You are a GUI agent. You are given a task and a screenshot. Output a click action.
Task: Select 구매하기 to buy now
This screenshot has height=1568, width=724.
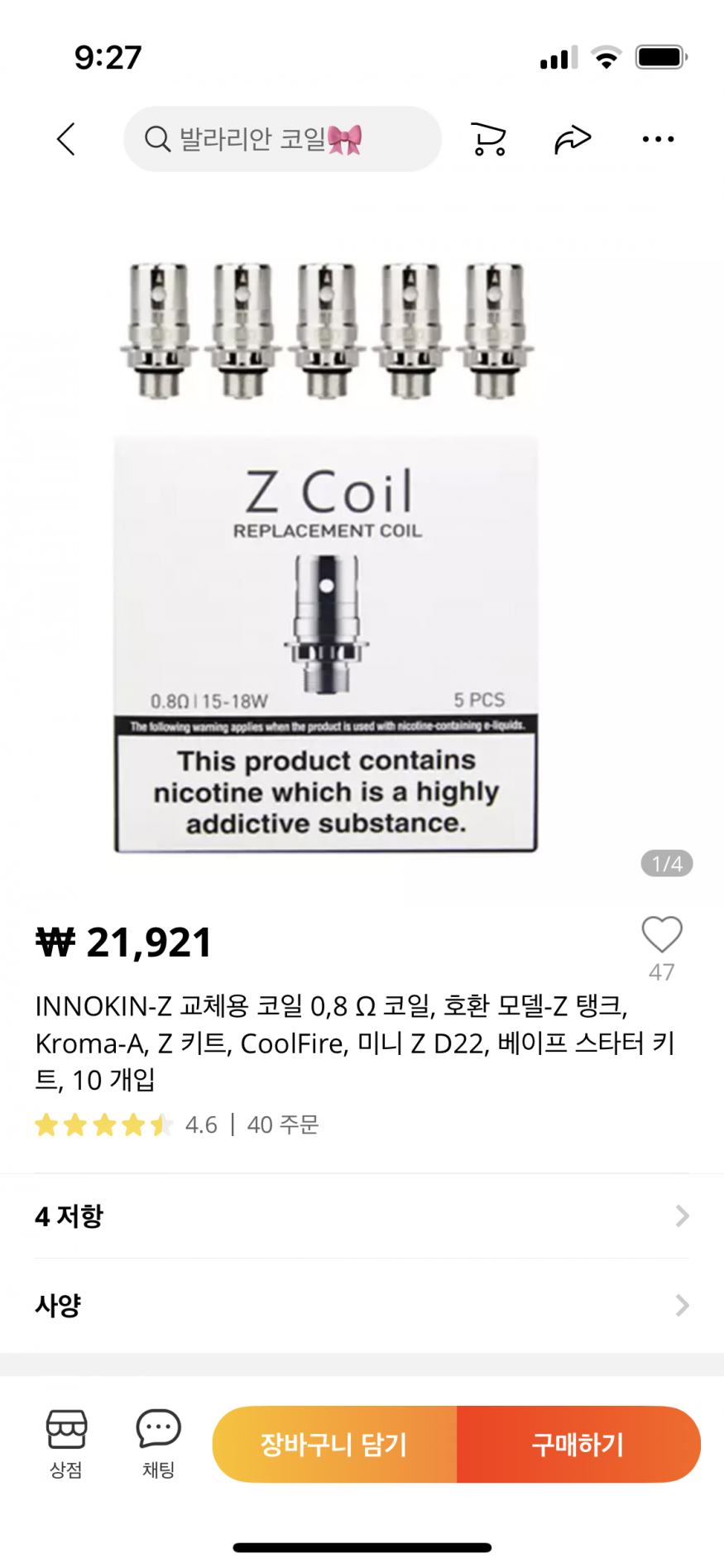578,1444
